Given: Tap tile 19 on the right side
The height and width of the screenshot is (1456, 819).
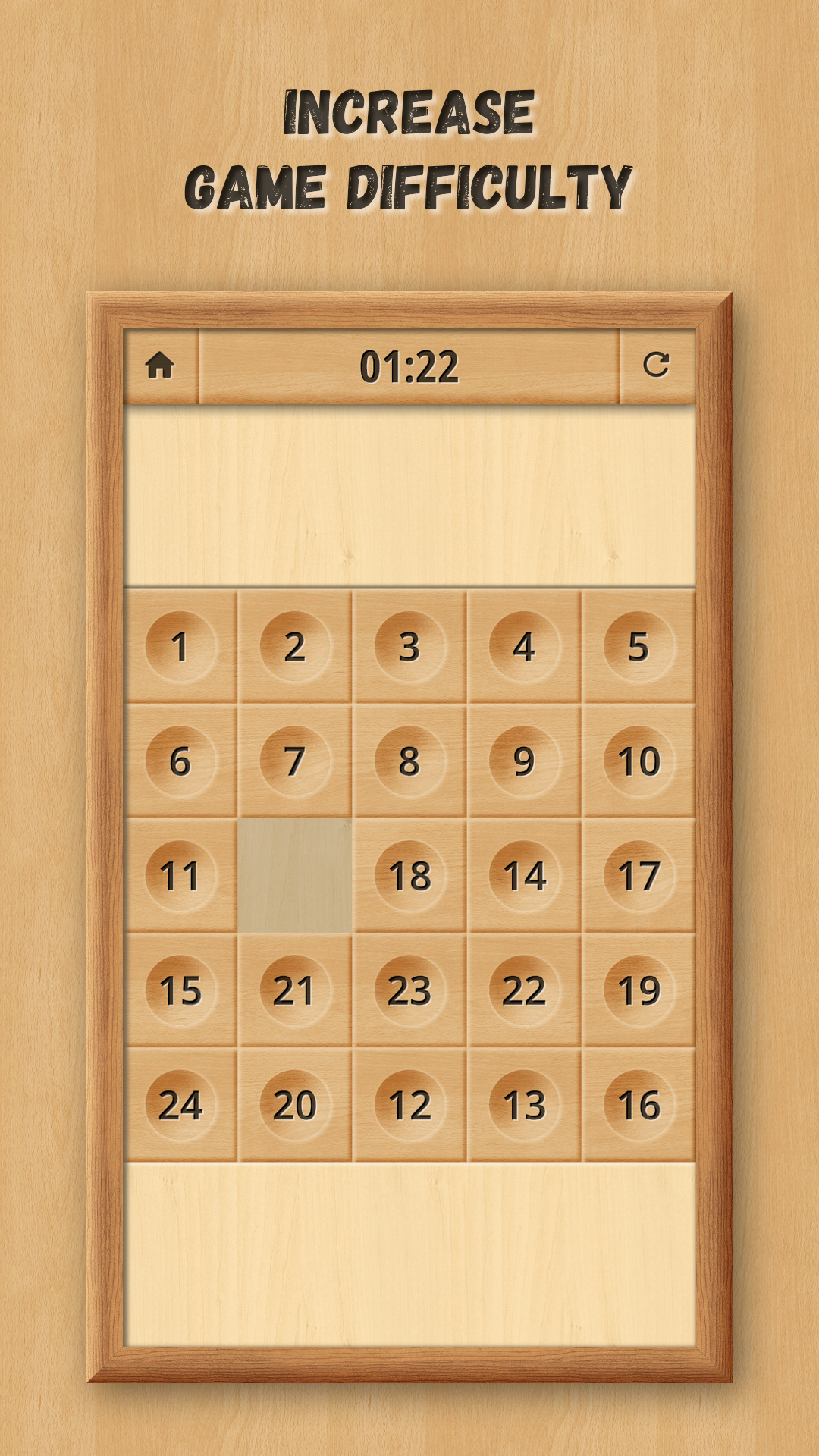Looking at the screenshot, I should pyautogui.click(x=639, y=990).
